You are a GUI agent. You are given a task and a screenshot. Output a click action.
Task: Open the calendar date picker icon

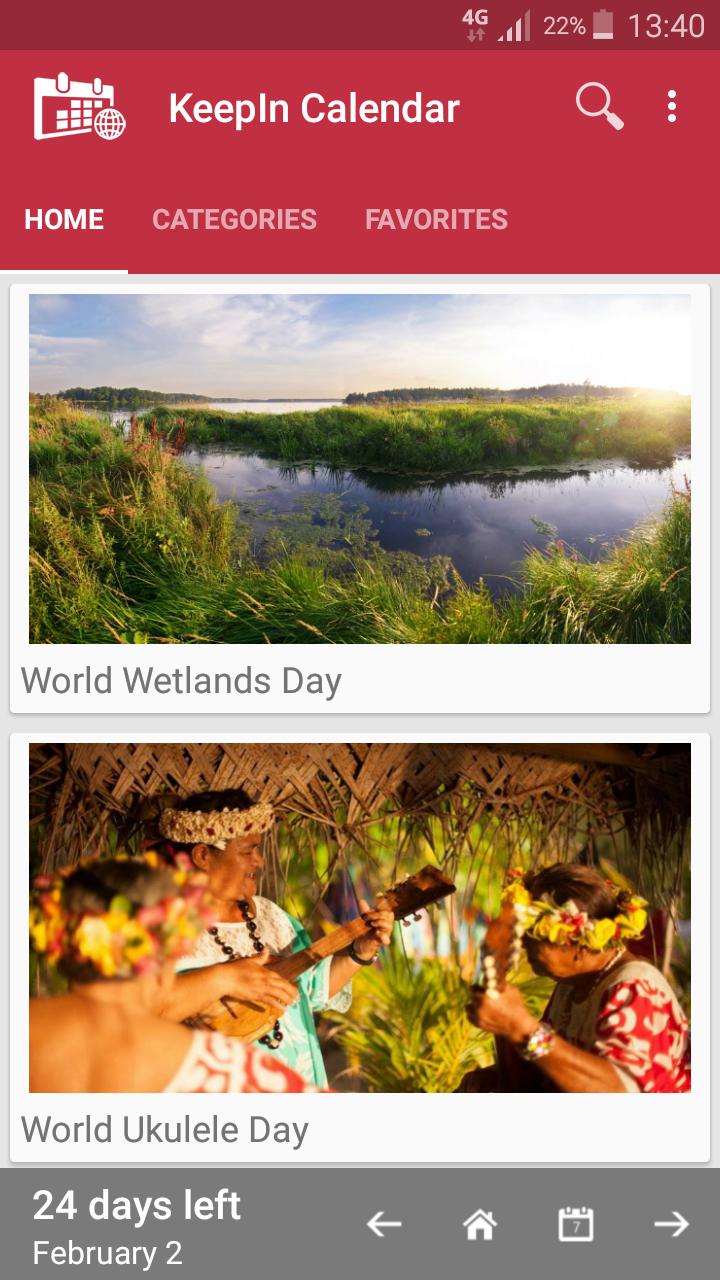[576, 1223]
